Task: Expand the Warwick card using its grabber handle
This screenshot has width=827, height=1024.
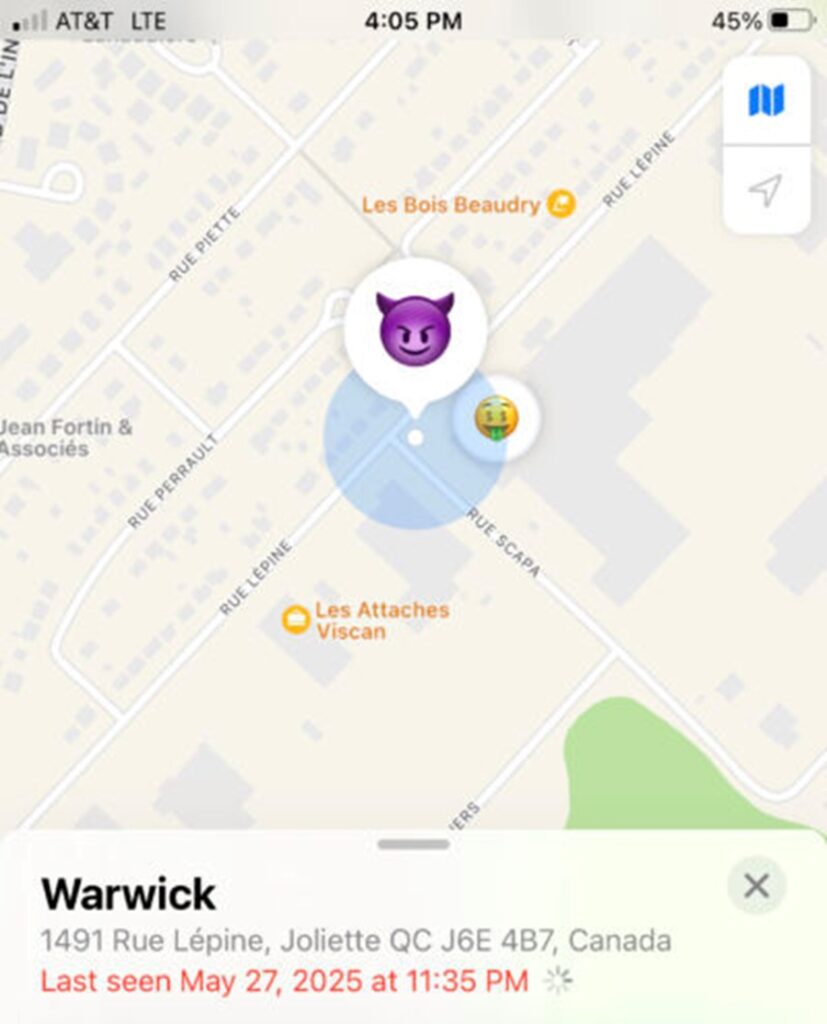Action: (413, 845)
